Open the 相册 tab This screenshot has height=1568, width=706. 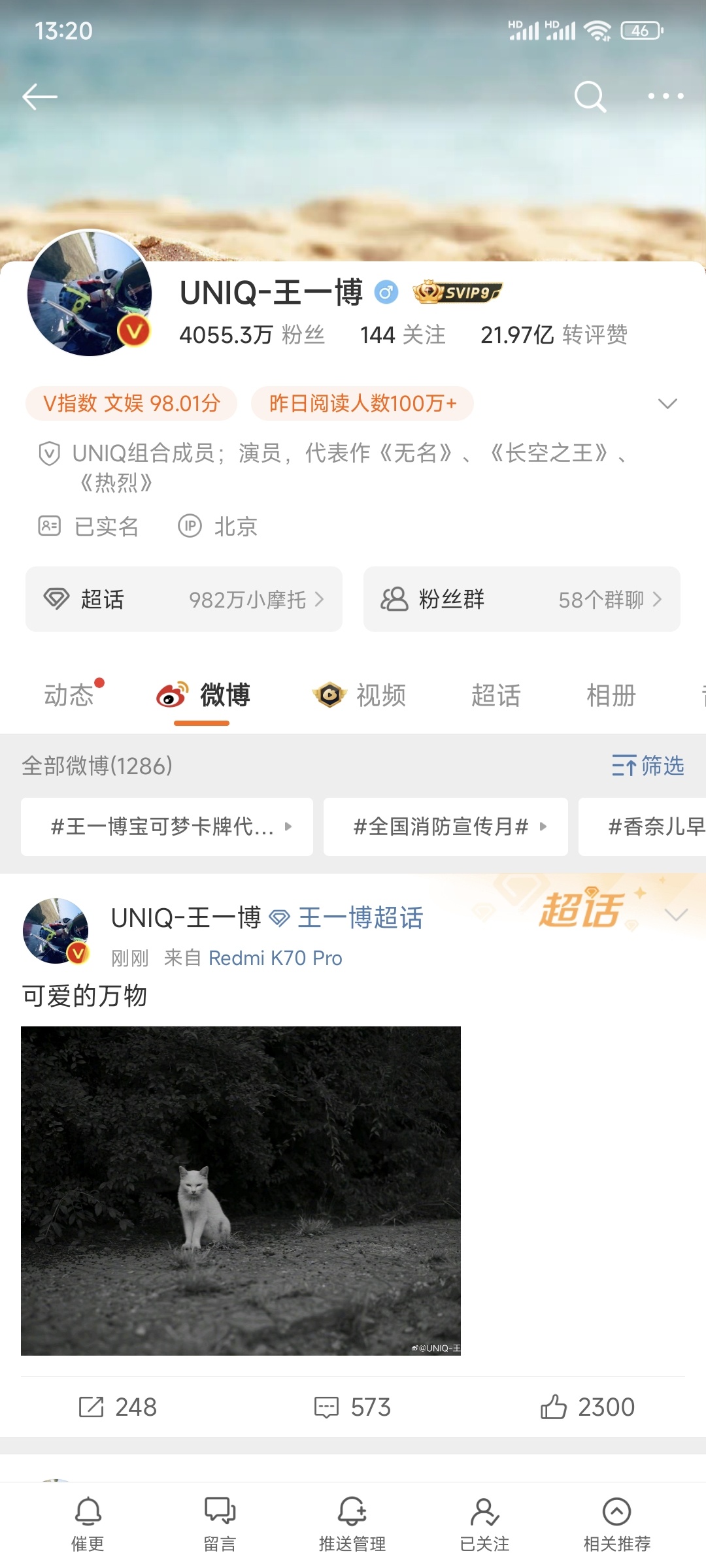(x=609, y=695)
